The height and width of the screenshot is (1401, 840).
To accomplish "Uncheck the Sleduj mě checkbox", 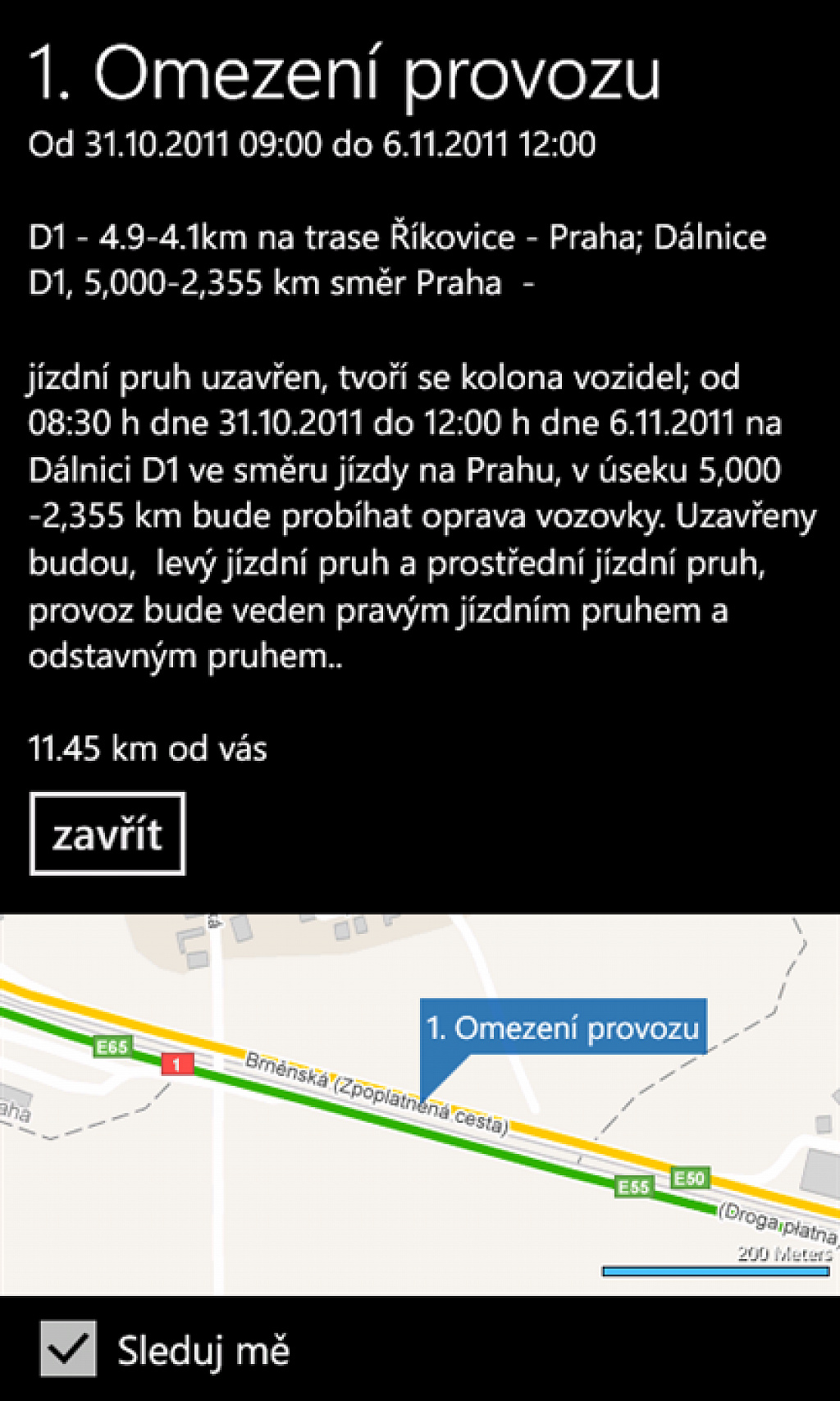I will tap(69, 1348).
